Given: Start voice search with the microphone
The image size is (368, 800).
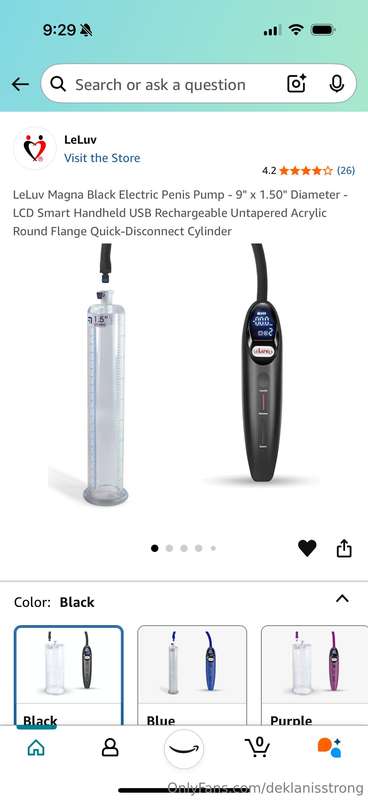Looking at the screenshot, I should pyautogui.click(x=336, y=84).
